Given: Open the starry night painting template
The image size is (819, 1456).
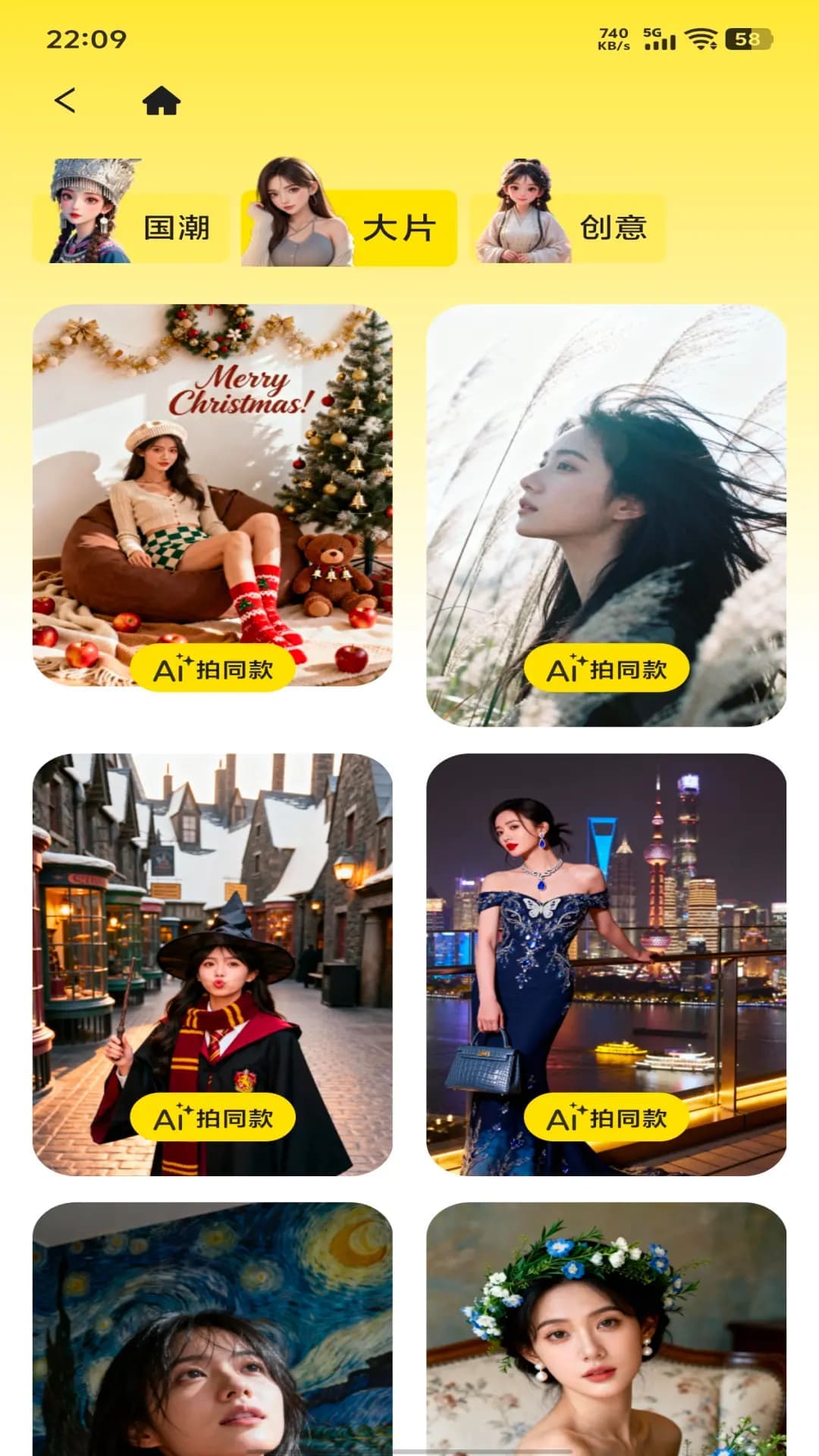Looking at the screenshot, I should point(212,1329).
